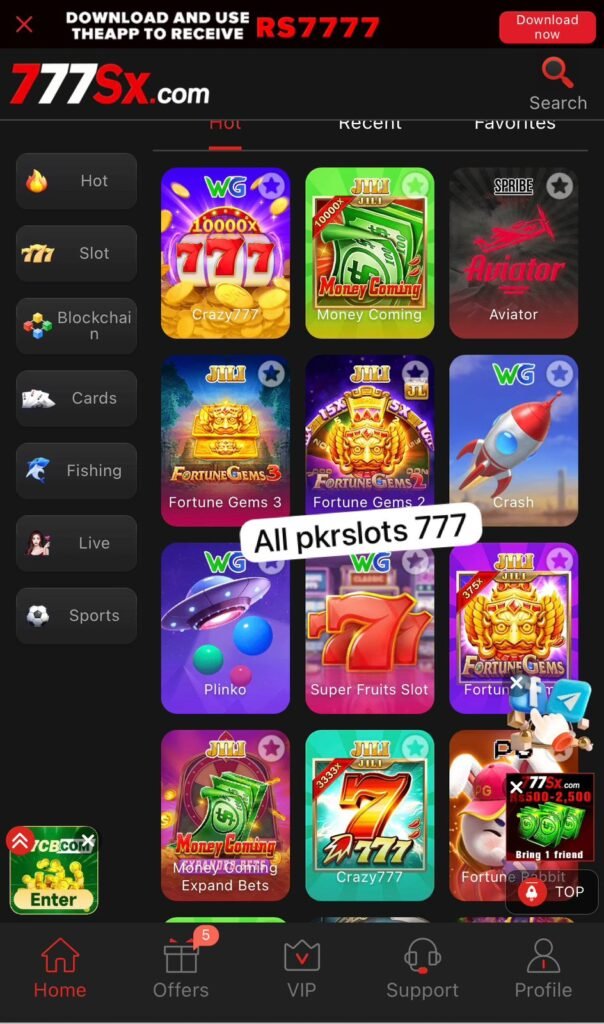Open the Live category
The image size is (604, 1024).
76,543
